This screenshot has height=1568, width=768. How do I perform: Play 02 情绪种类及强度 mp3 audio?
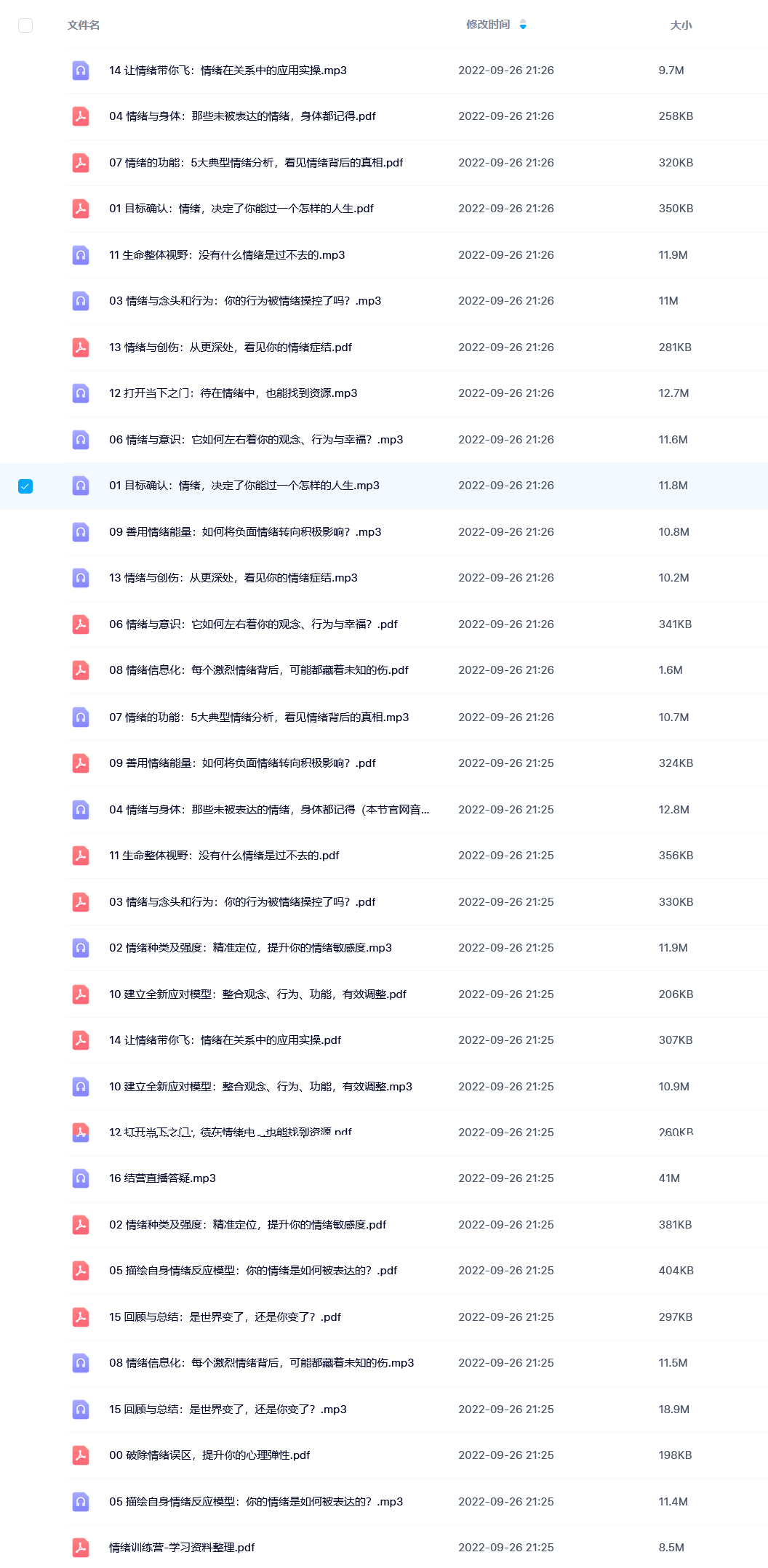pyautogui.click(x=250, y=948)
